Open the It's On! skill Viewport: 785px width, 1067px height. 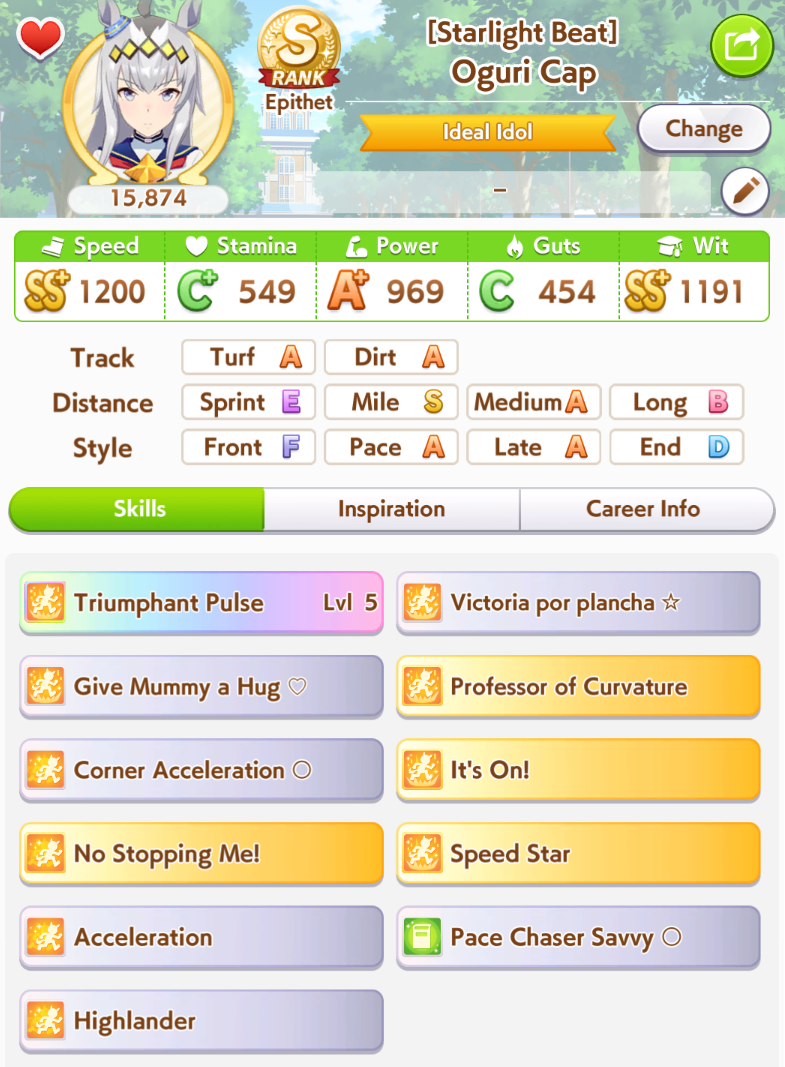578,770
